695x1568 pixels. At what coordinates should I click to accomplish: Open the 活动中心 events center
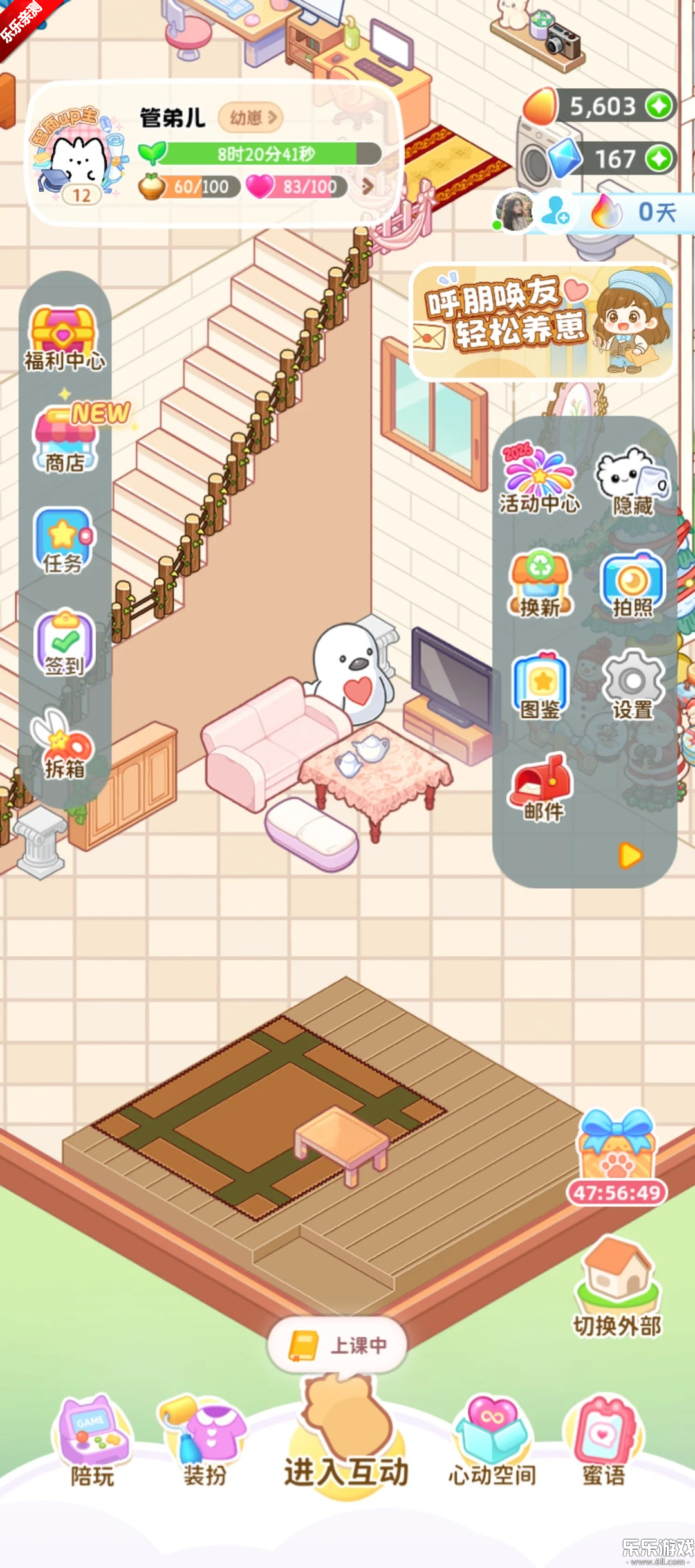pos(539,482)
